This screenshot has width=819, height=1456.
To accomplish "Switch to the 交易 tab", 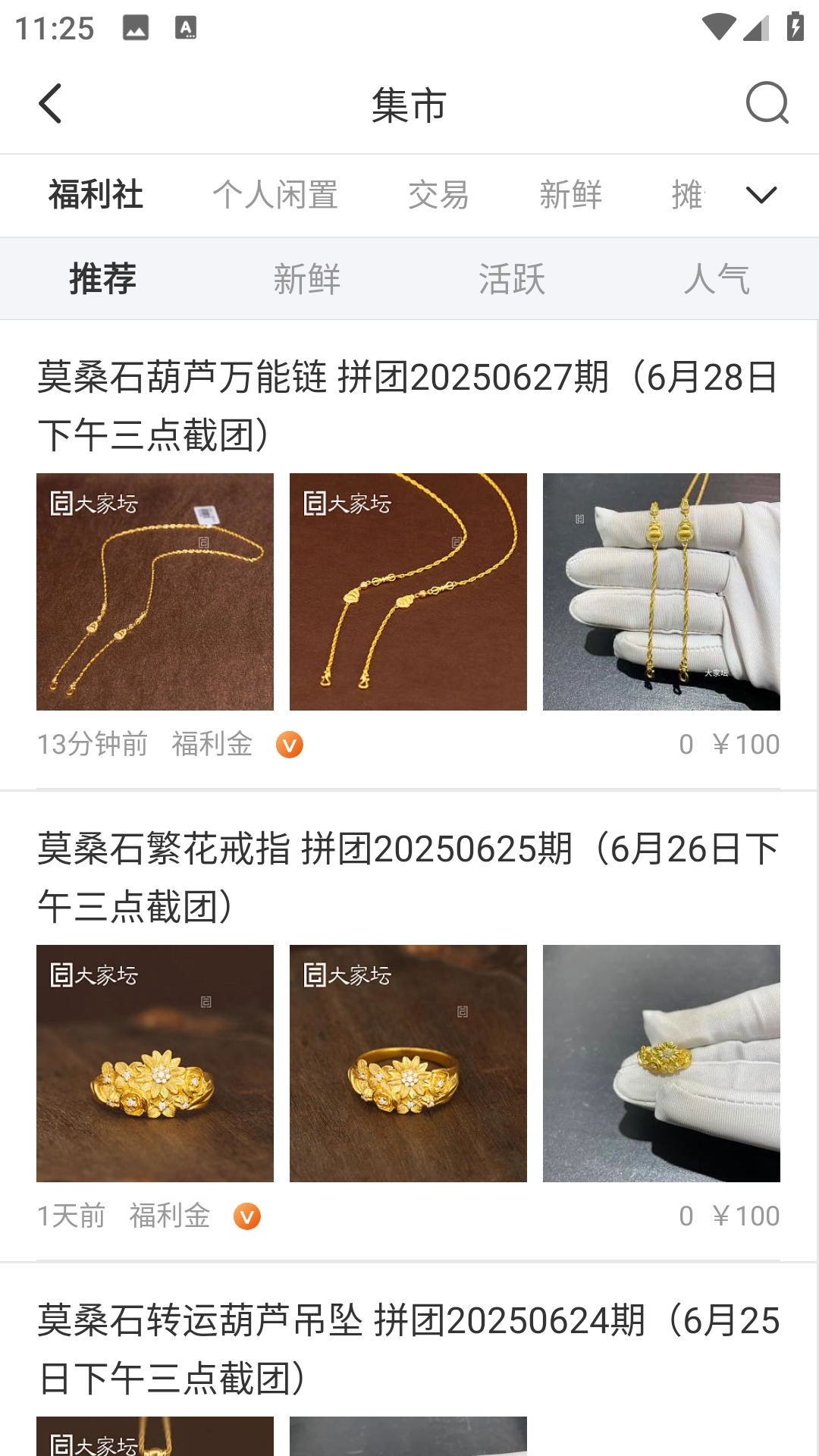I will tap(438, 195).
